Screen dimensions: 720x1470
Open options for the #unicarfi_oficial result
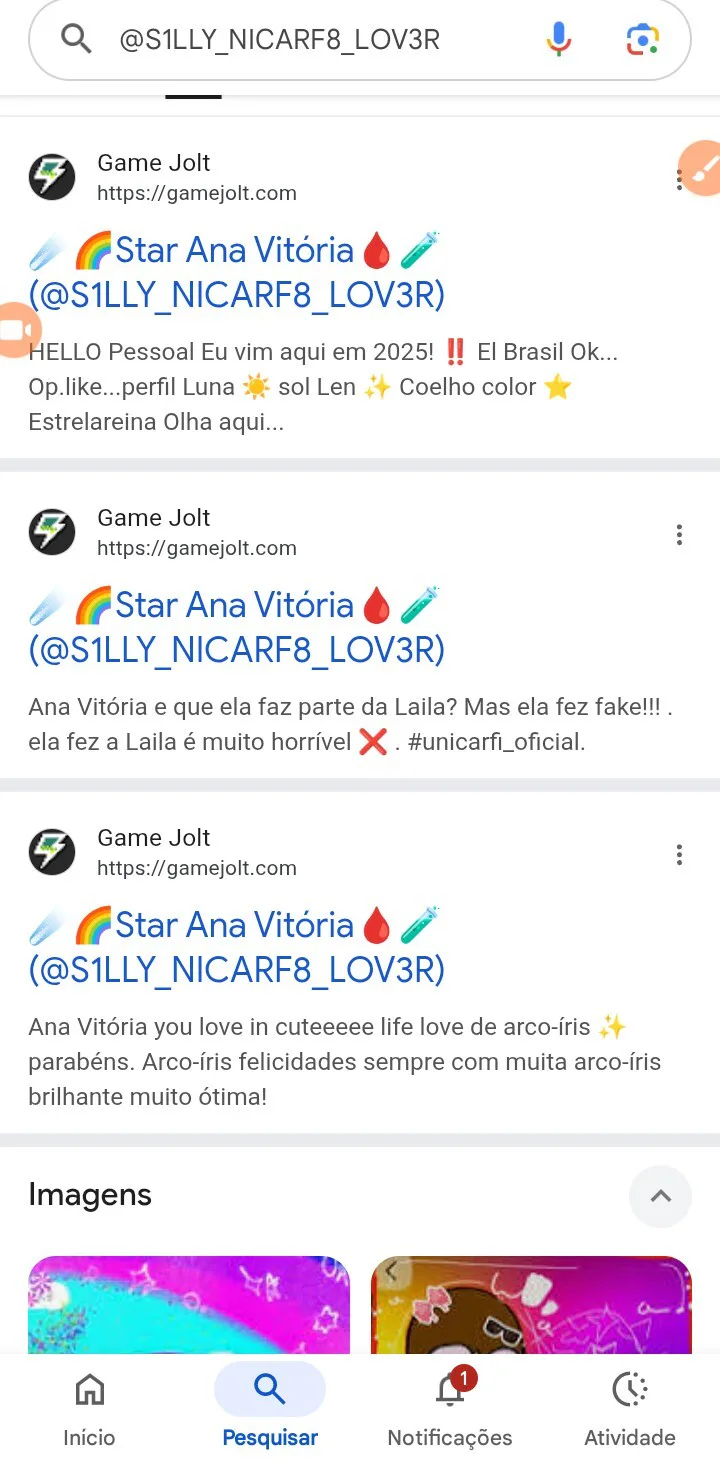679,535
